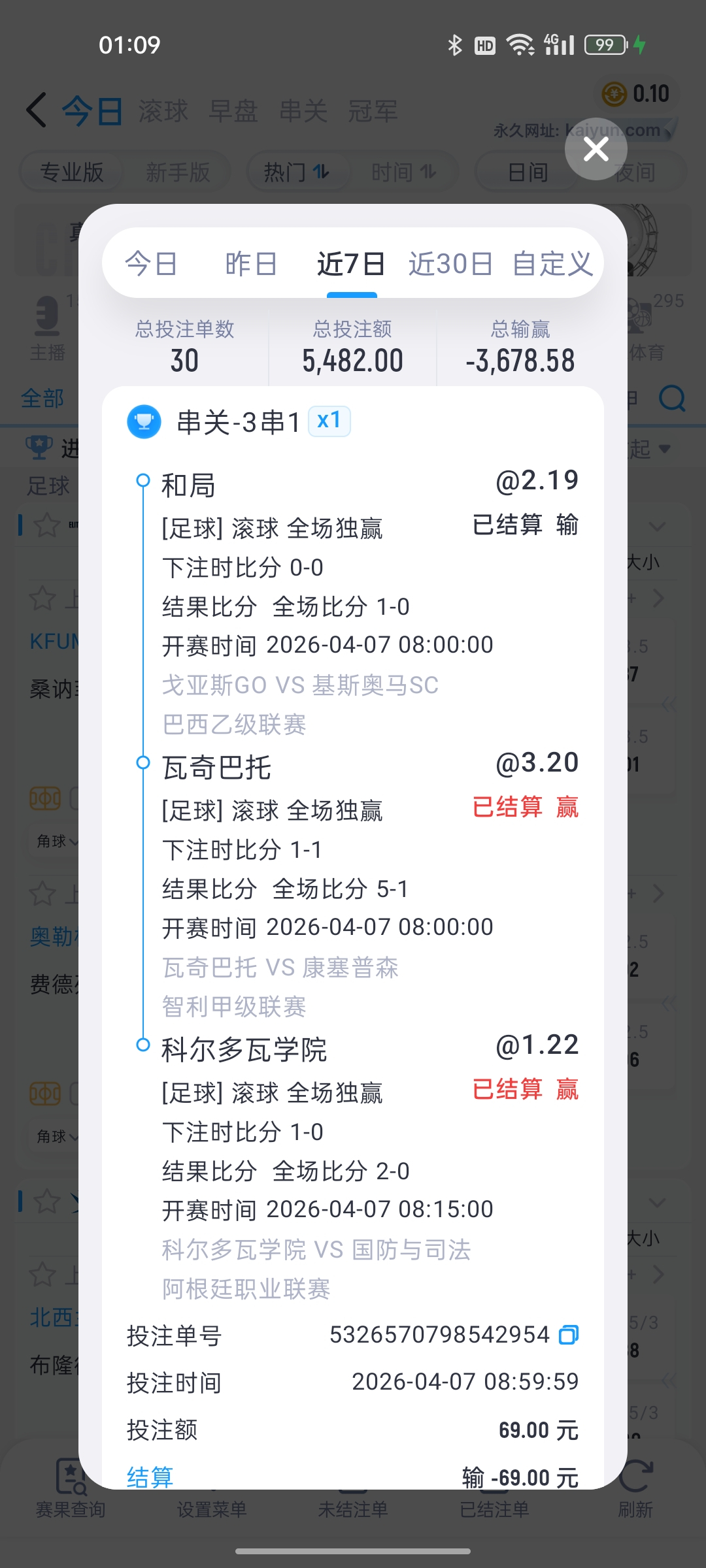Close the bet history popup
This screenshot has width=706, height=1568.
point(596,150)
